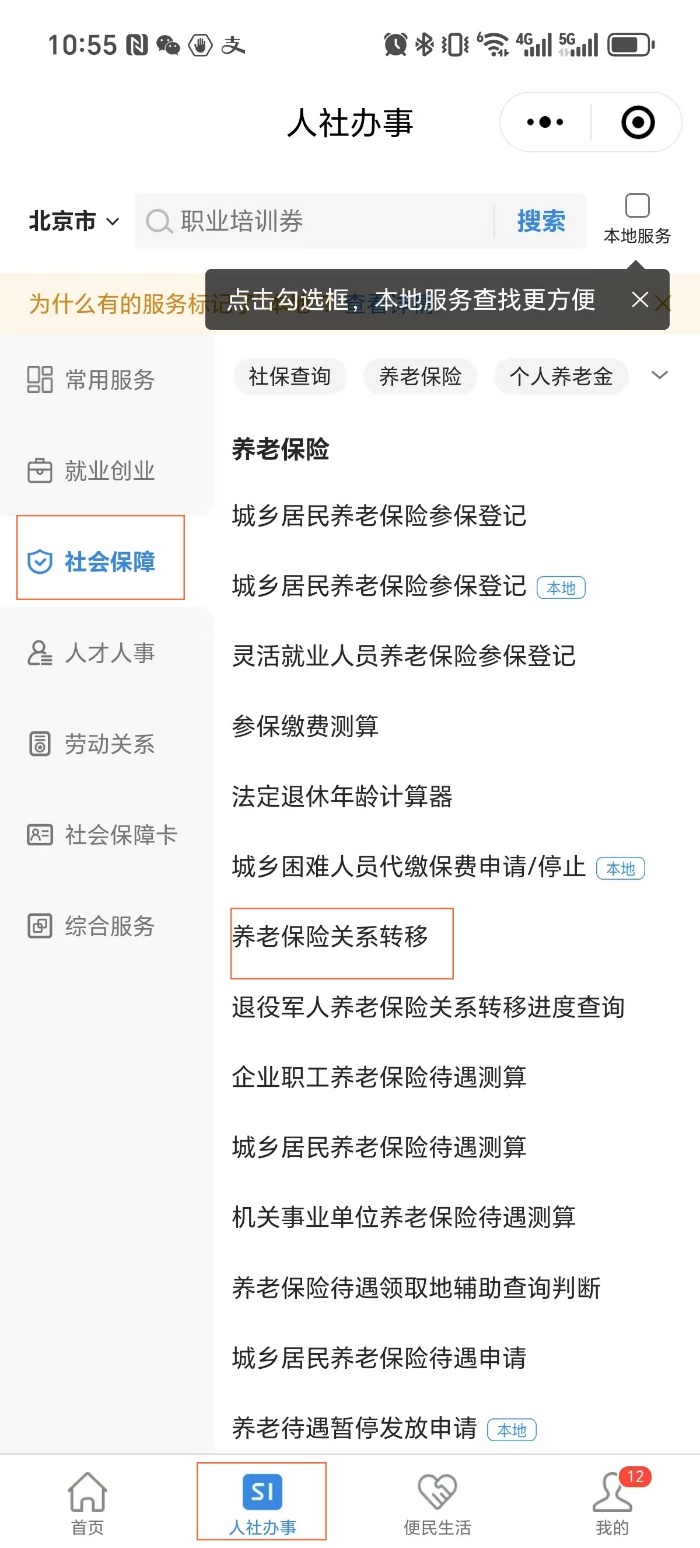Image resolution: width=700 pixels, height=1548 pixels.
Task: Tap the 搜索 button
Action: [541, 221]
